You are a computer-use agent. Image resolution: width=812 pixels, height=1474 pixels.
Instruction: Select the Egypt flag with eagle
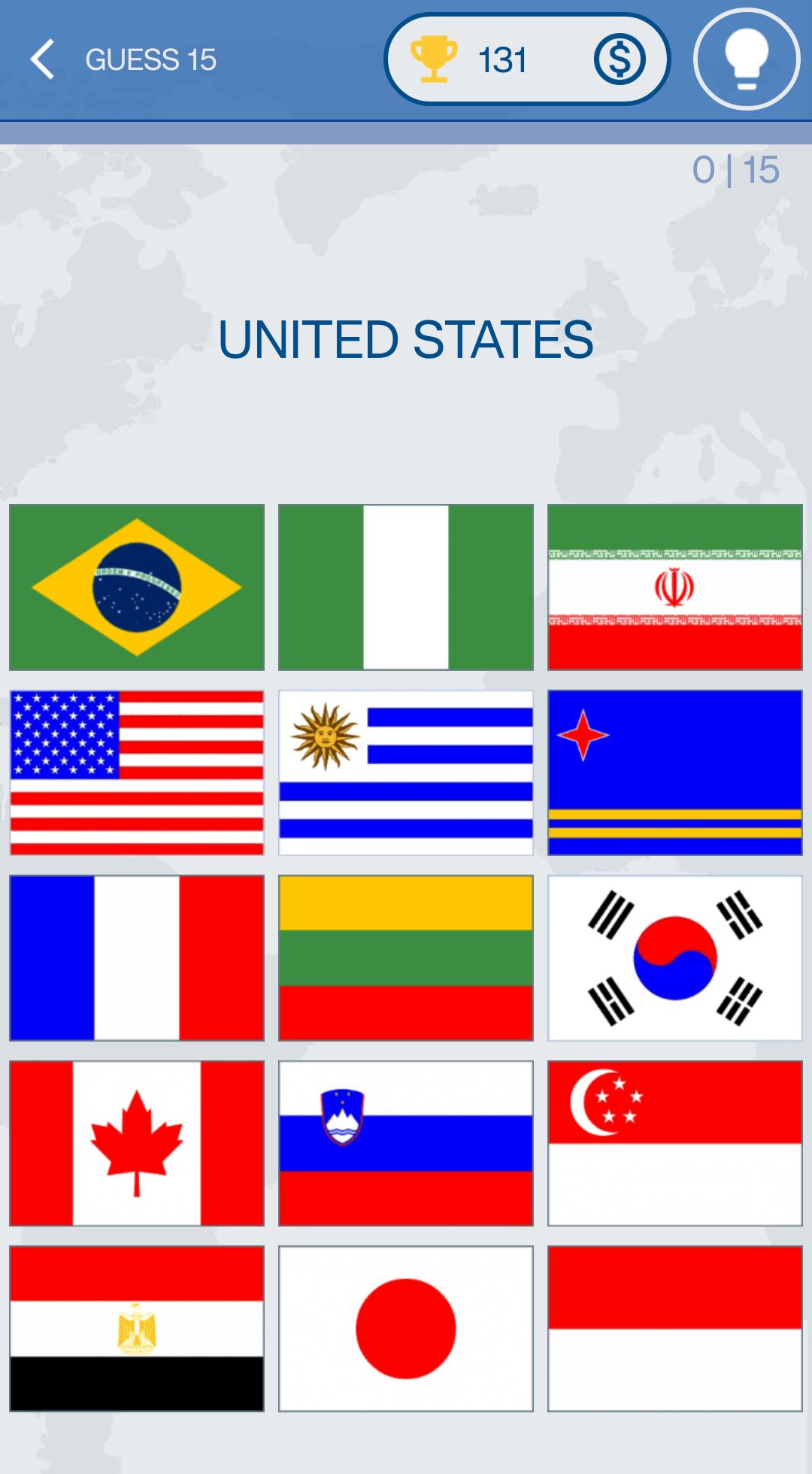pos(137,1329)
